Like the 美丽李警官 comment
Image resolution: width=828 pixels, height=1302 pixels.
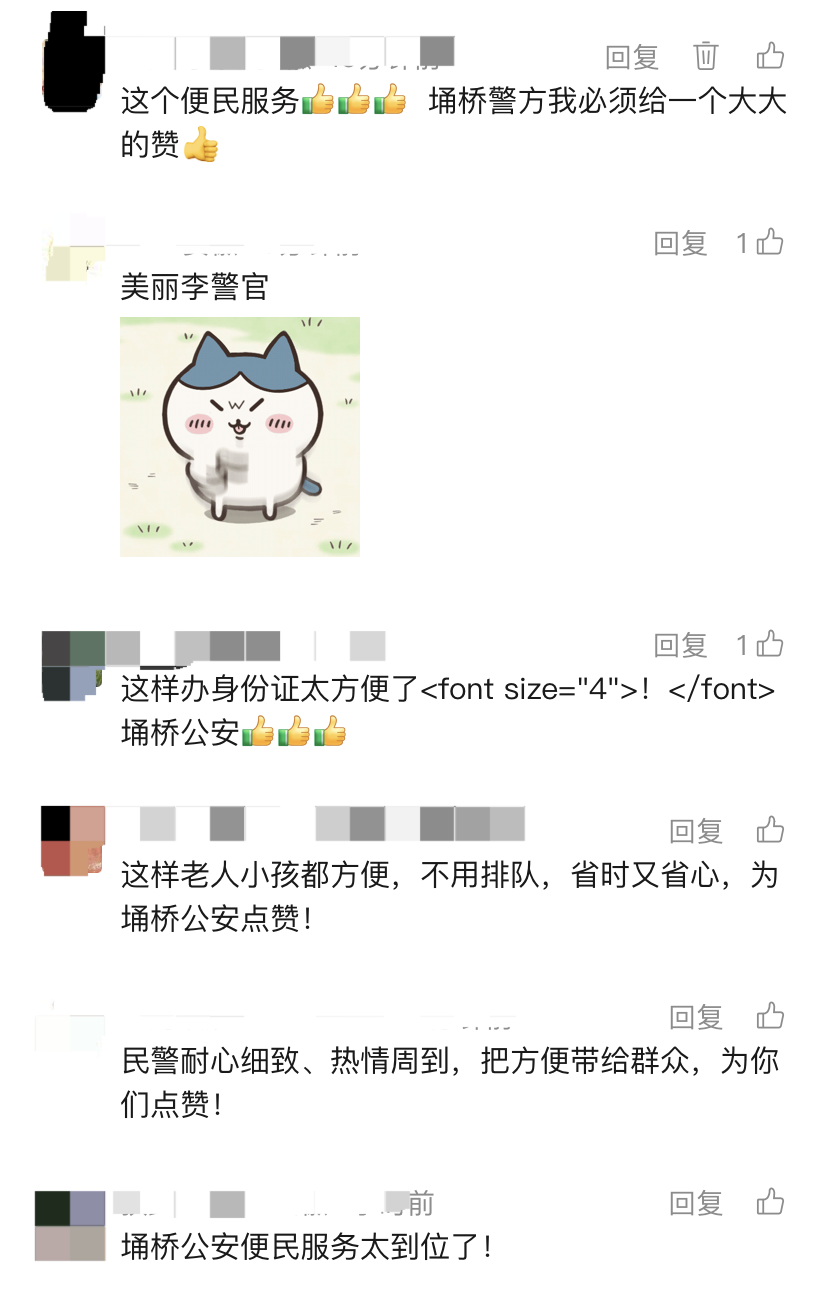(770, 242)
